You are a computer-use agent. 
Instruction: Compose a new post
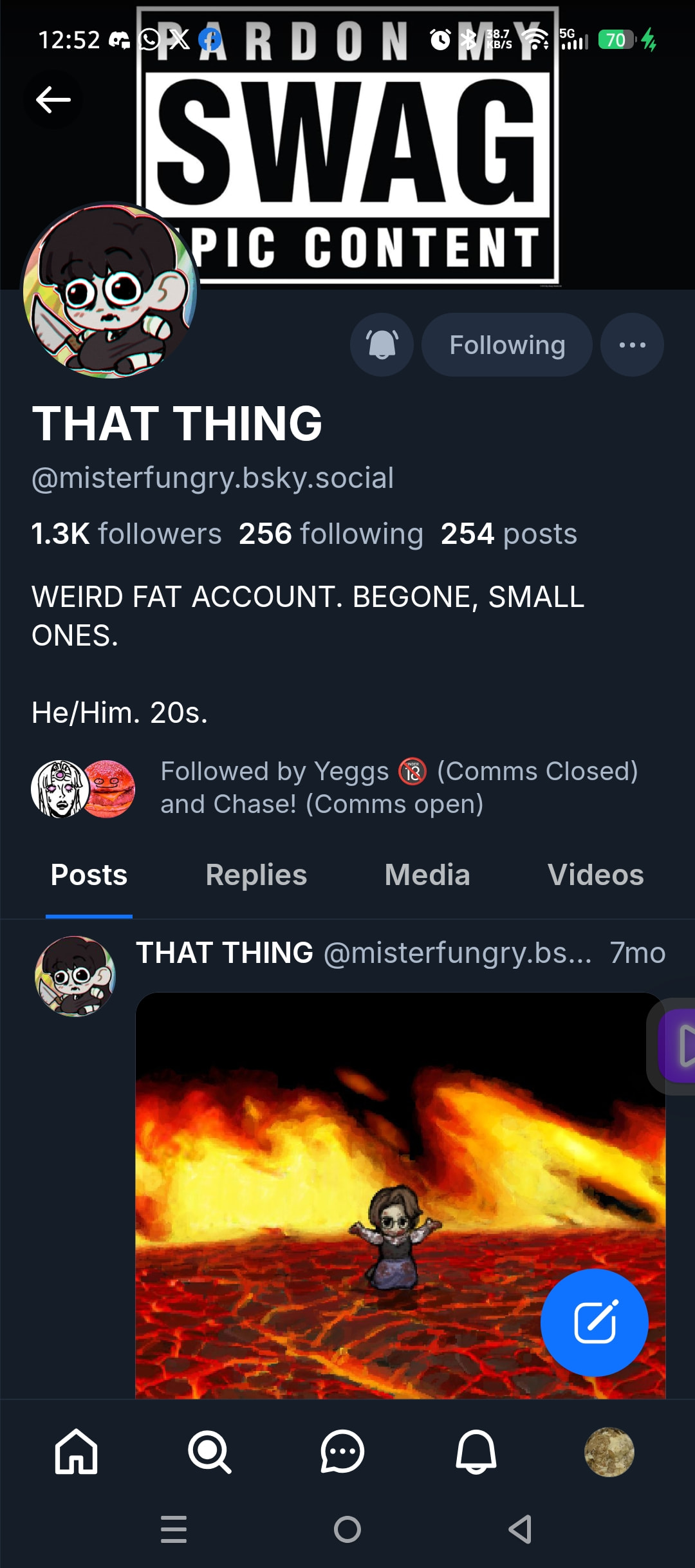595,1323
